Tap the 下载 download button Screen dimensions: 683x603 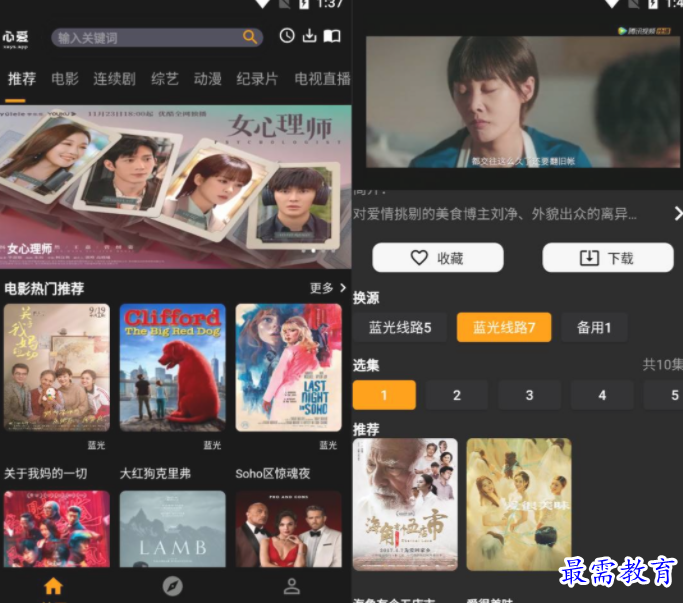(x=607, y=258)
